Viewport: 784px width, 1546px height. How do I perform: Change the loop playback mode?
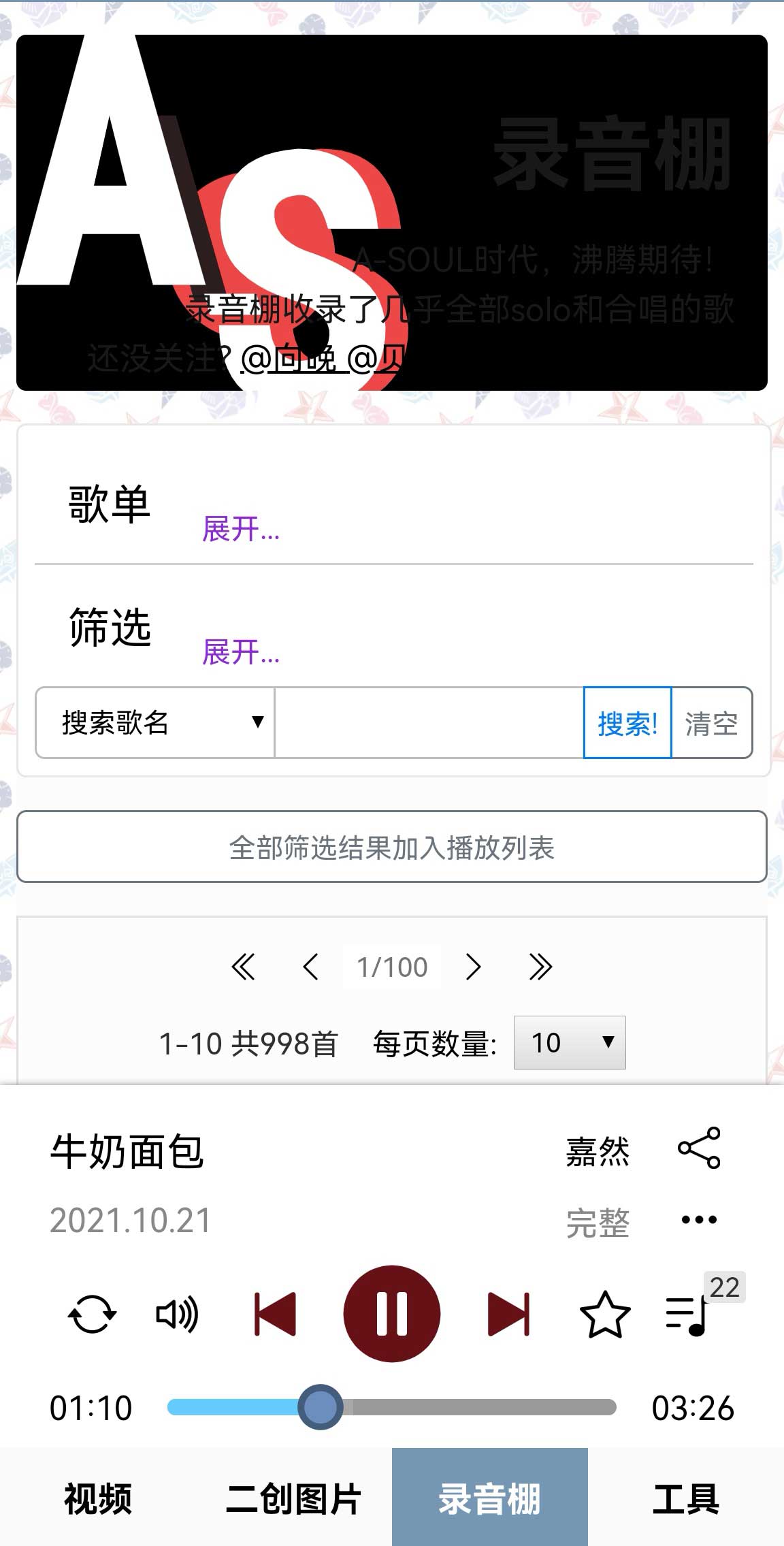coord(92,1314)
